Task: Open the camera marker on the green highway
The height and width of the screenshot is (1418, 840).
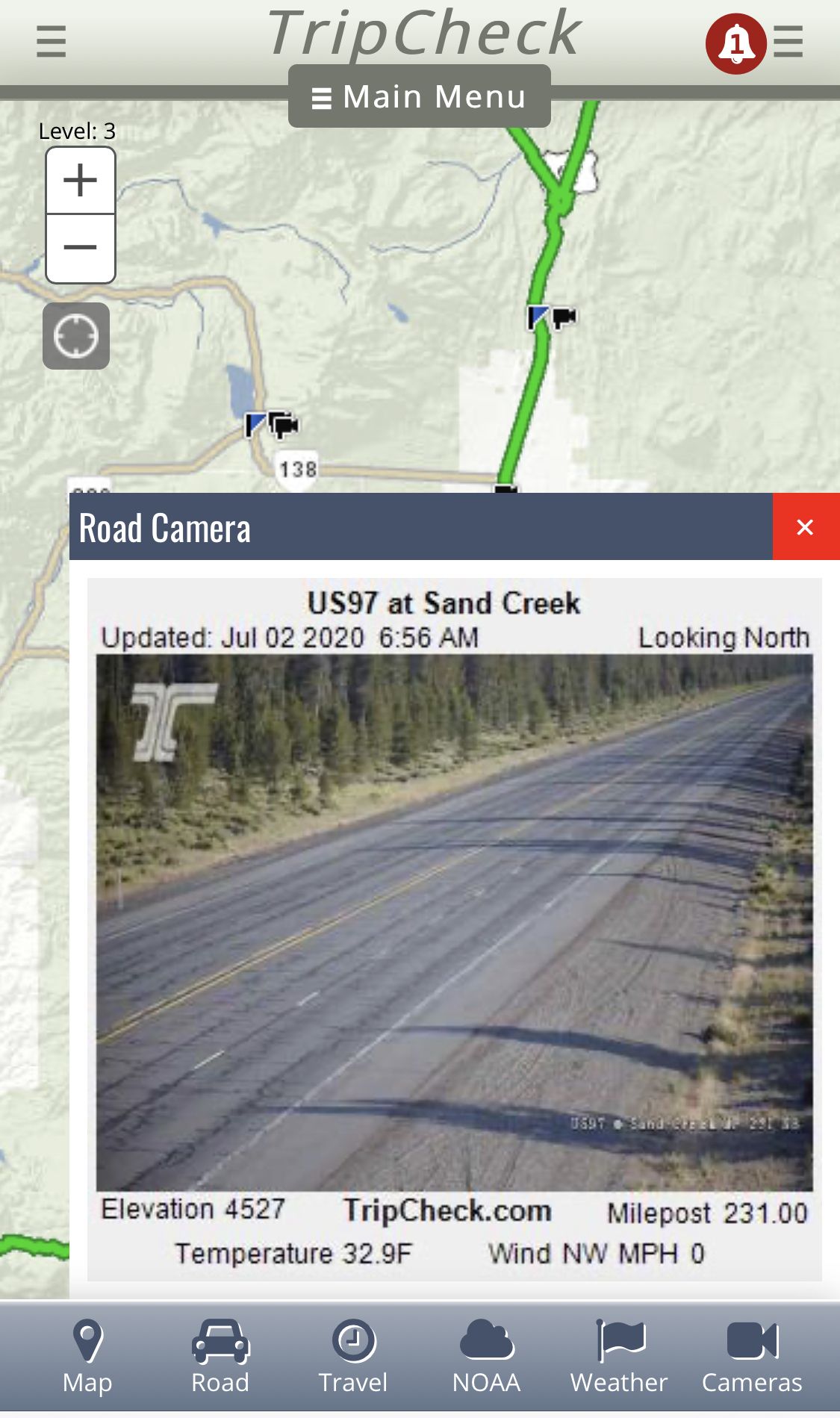Action: [x=564, y=317]
